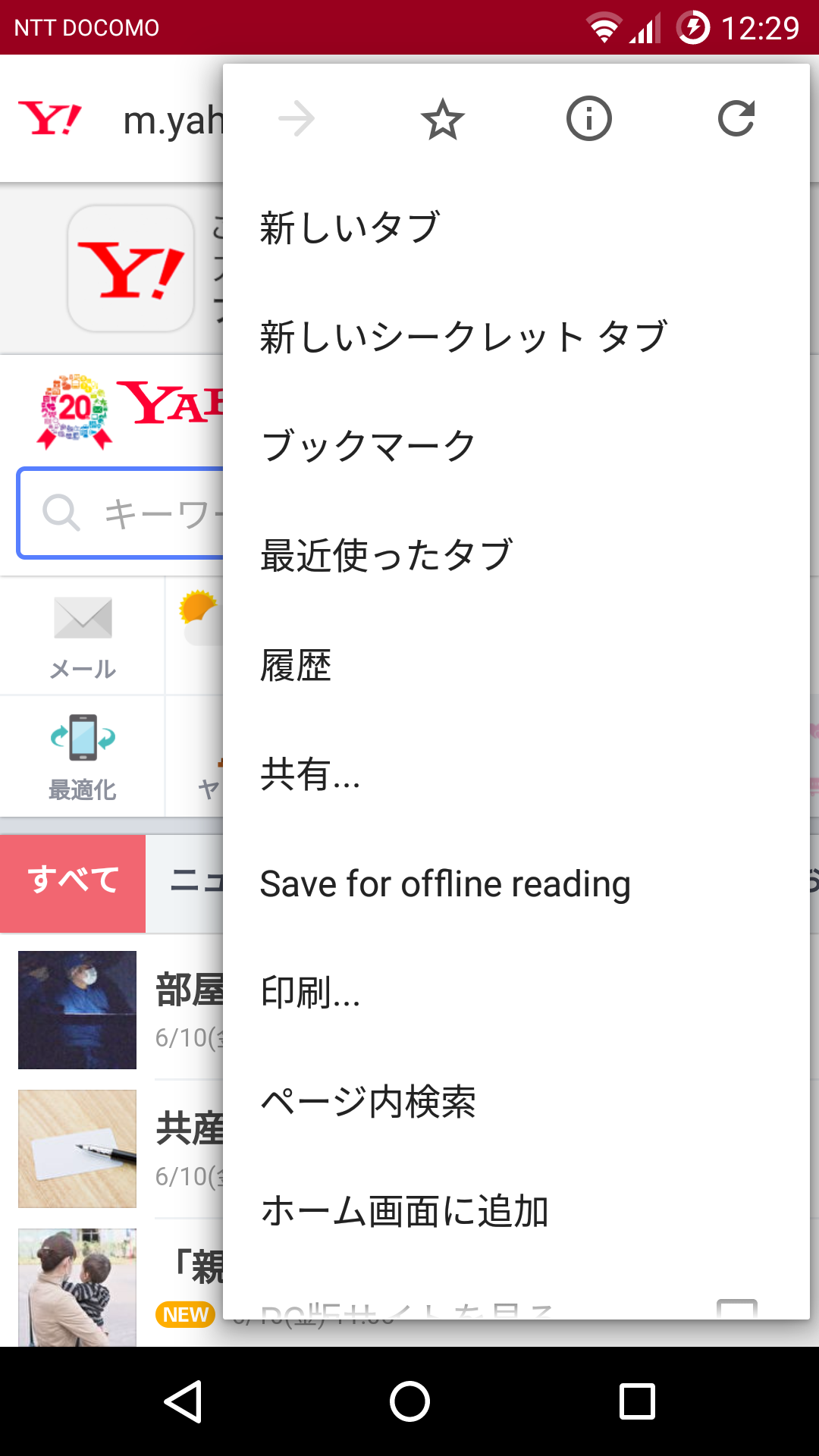Screen dimensions: 819x1456
Task: Reload the page with the refresh icon
Action: coord(736,119)
